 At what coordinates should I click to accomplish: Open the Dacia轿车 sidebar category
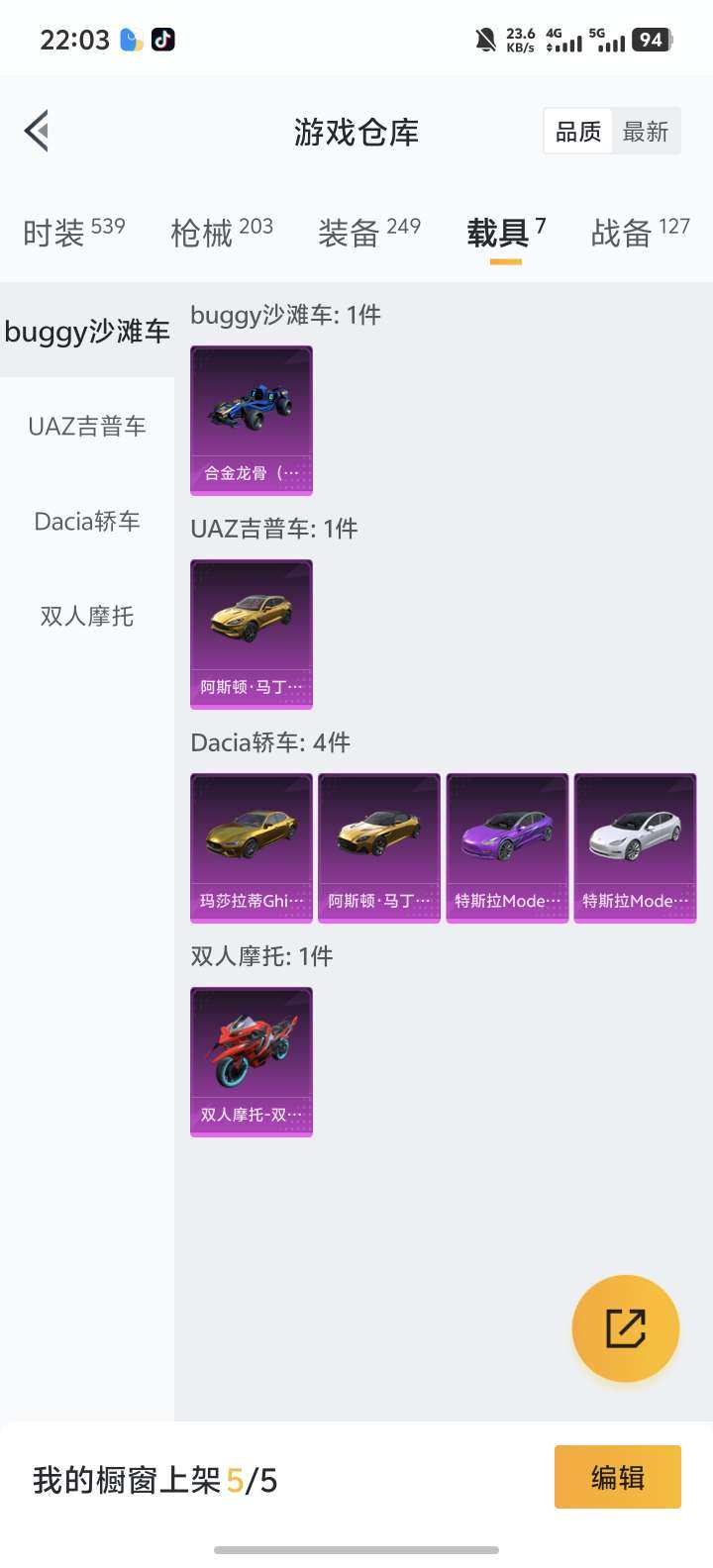87,521
